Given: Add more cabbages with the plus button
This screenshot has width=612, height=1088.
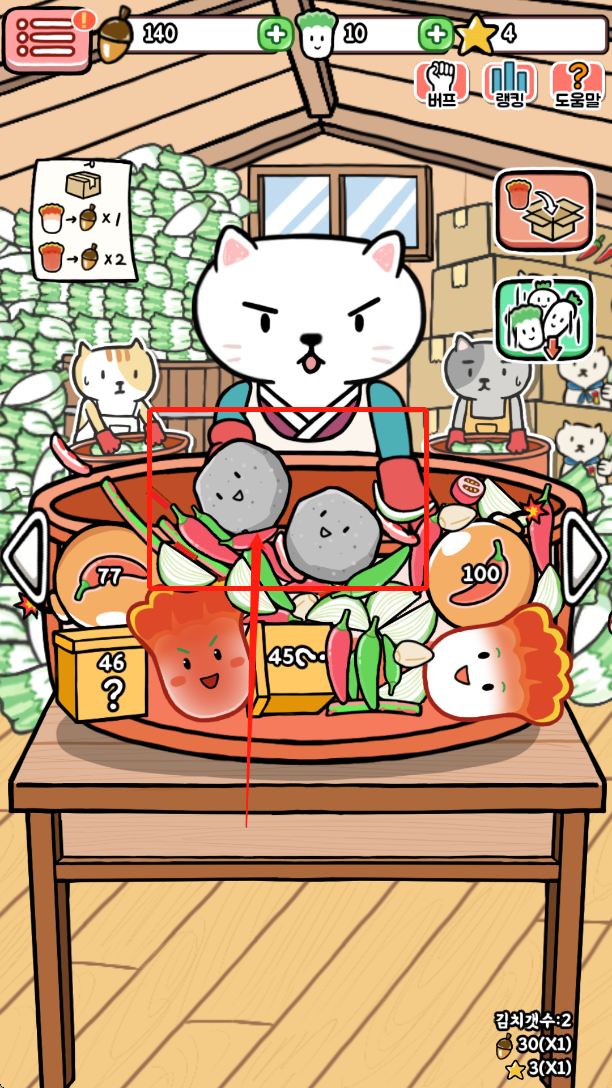Looking at the screenshot, I should [x=436, y=35].
